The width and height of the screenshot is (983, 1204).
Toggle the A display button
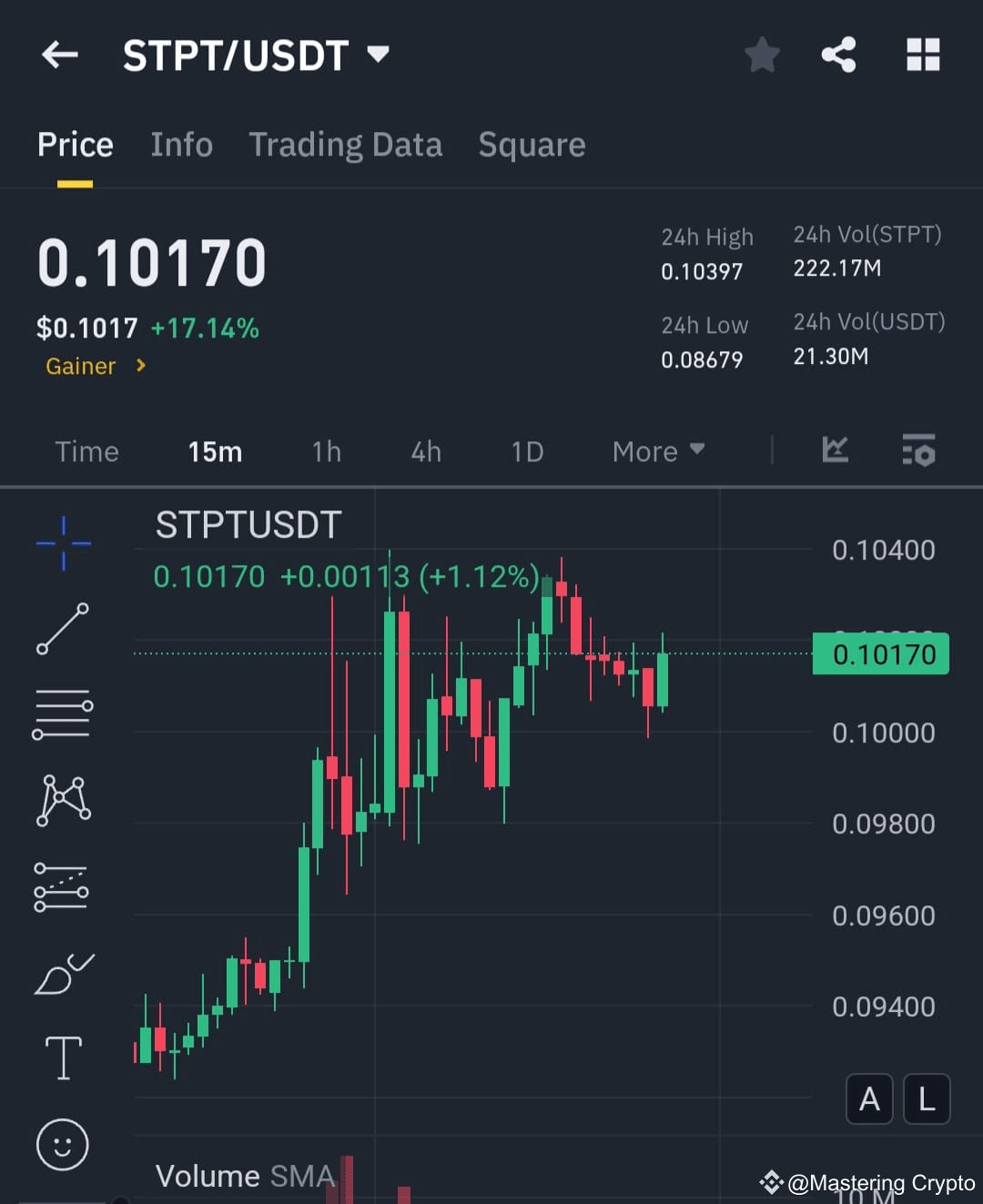point(869,1099)
